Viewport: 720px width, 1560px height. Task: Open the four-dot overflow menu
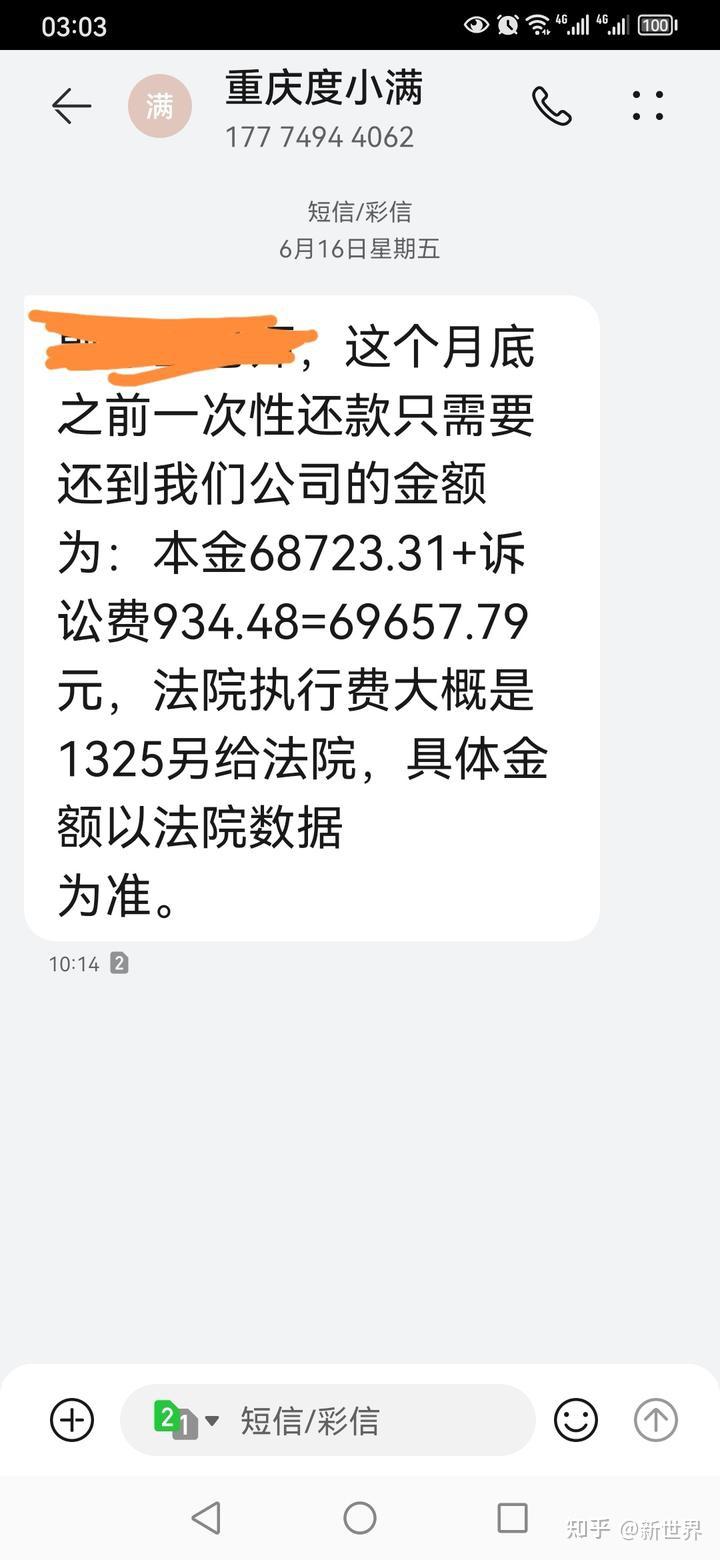point(648,106)
